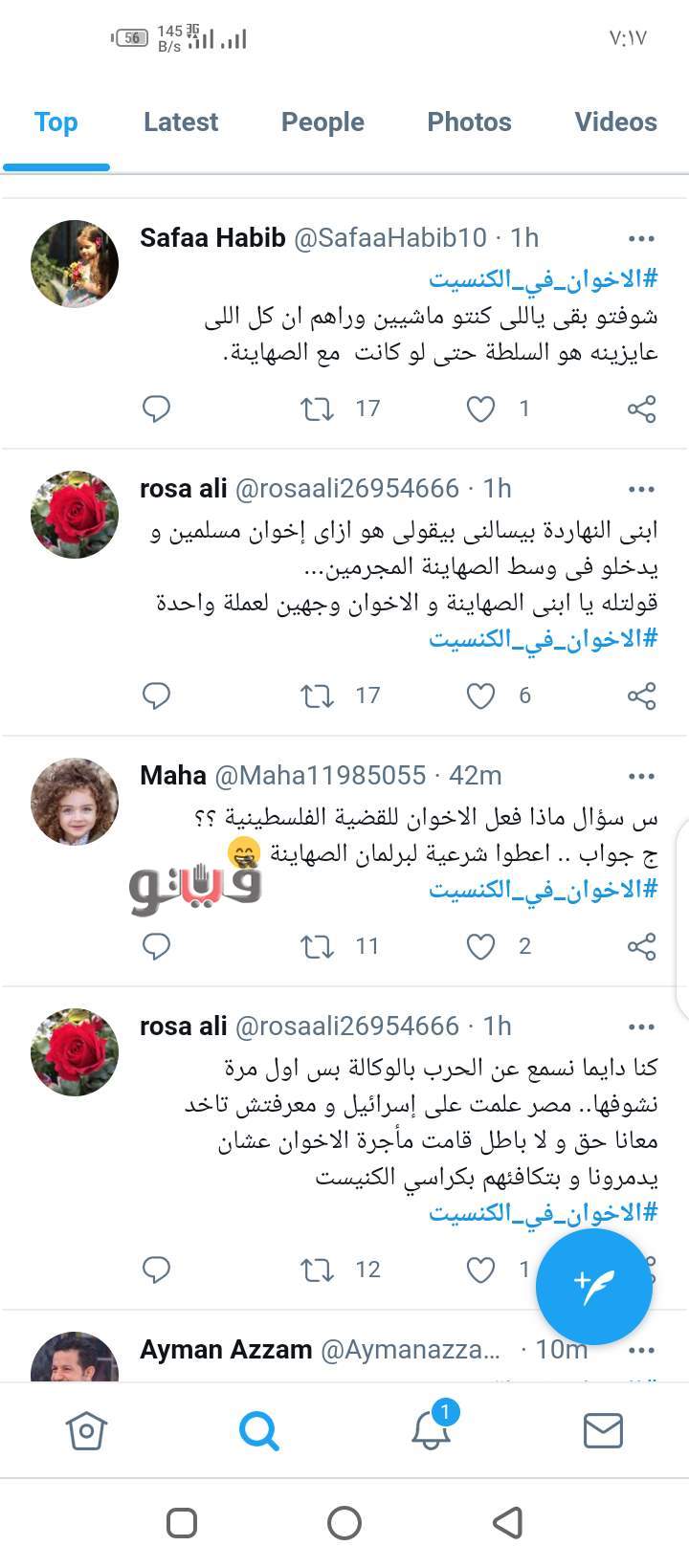Open direct messages envelope

pyautogui.click(x=603, y=1431)
